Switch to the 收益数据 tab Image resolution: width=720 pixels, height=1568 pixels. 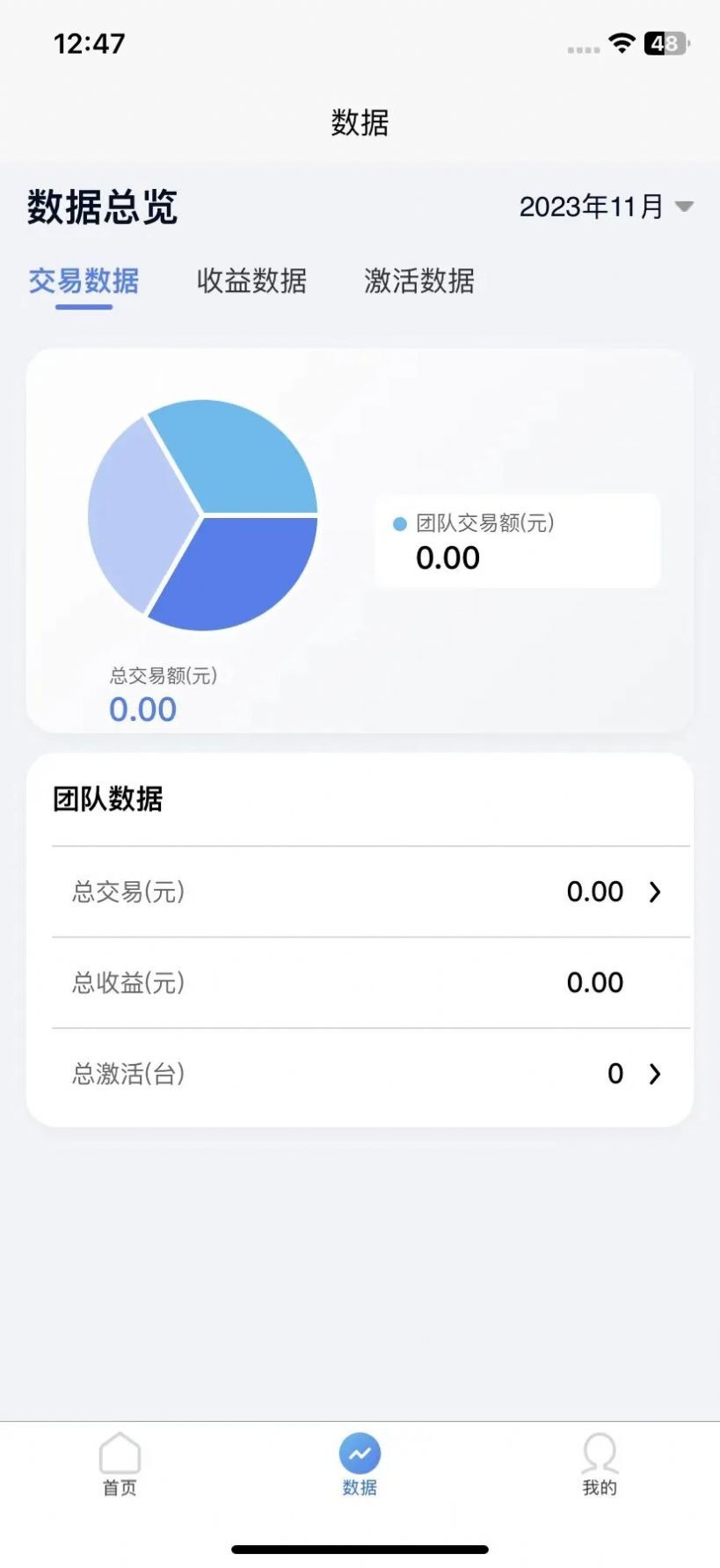click(251, 281)
